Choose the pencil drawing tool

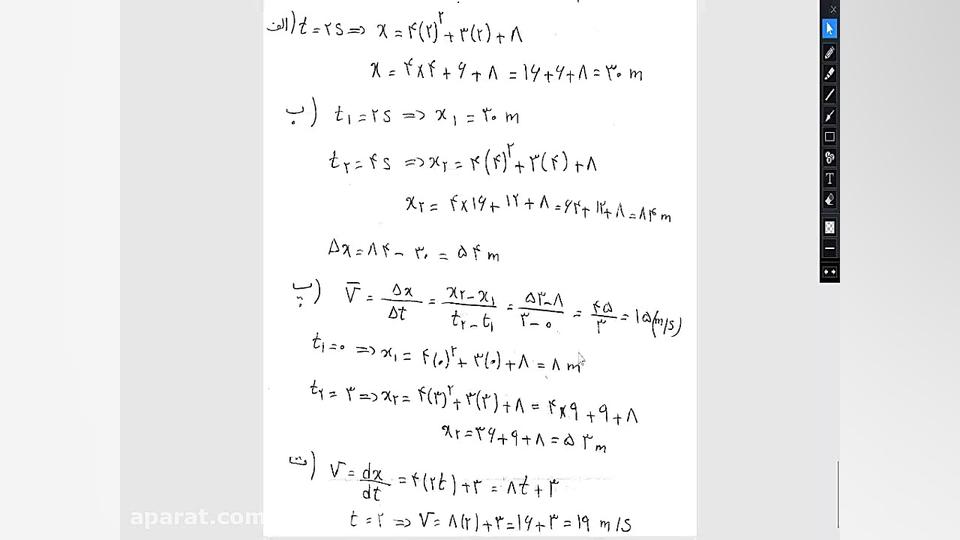829,52
